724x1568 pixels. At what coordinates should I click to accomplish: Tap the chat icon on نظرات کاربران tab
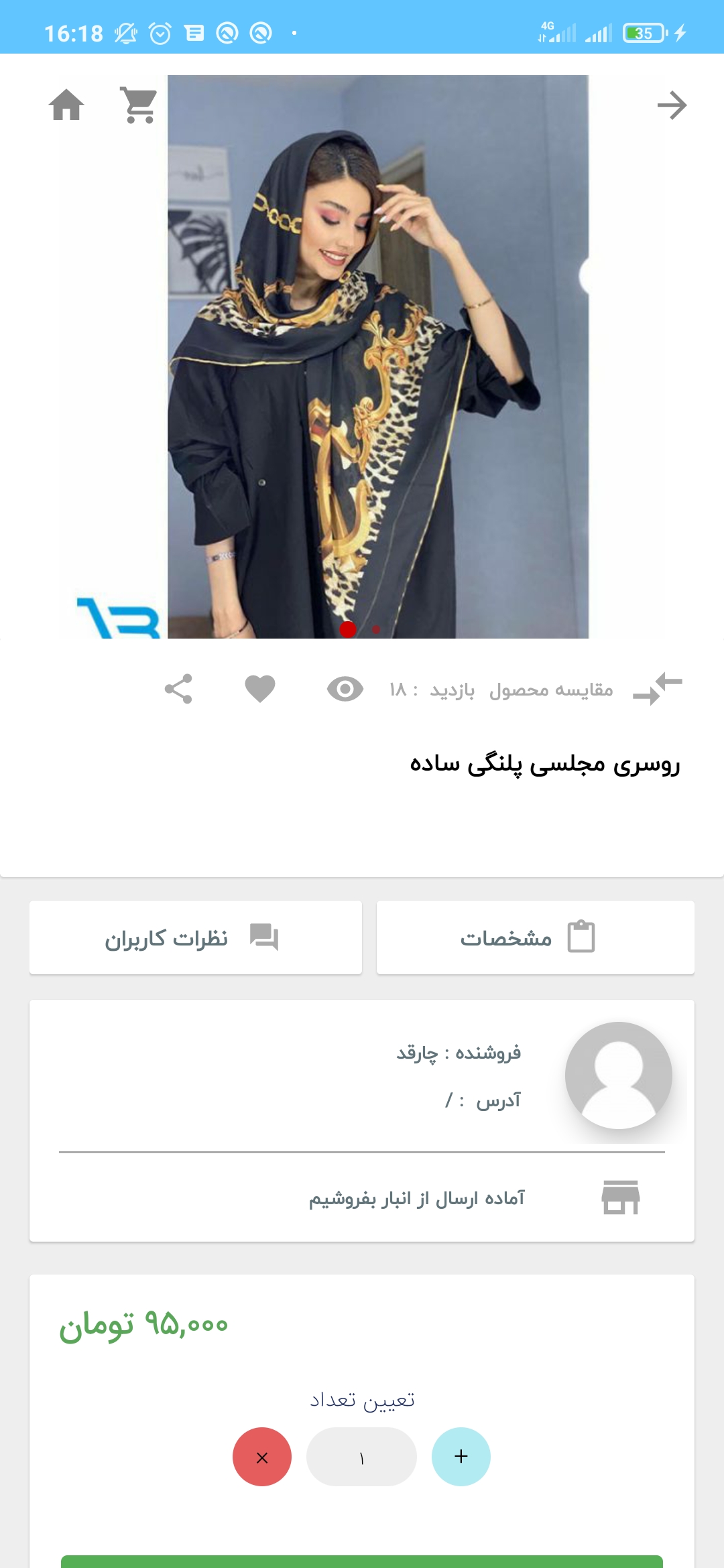263,937
